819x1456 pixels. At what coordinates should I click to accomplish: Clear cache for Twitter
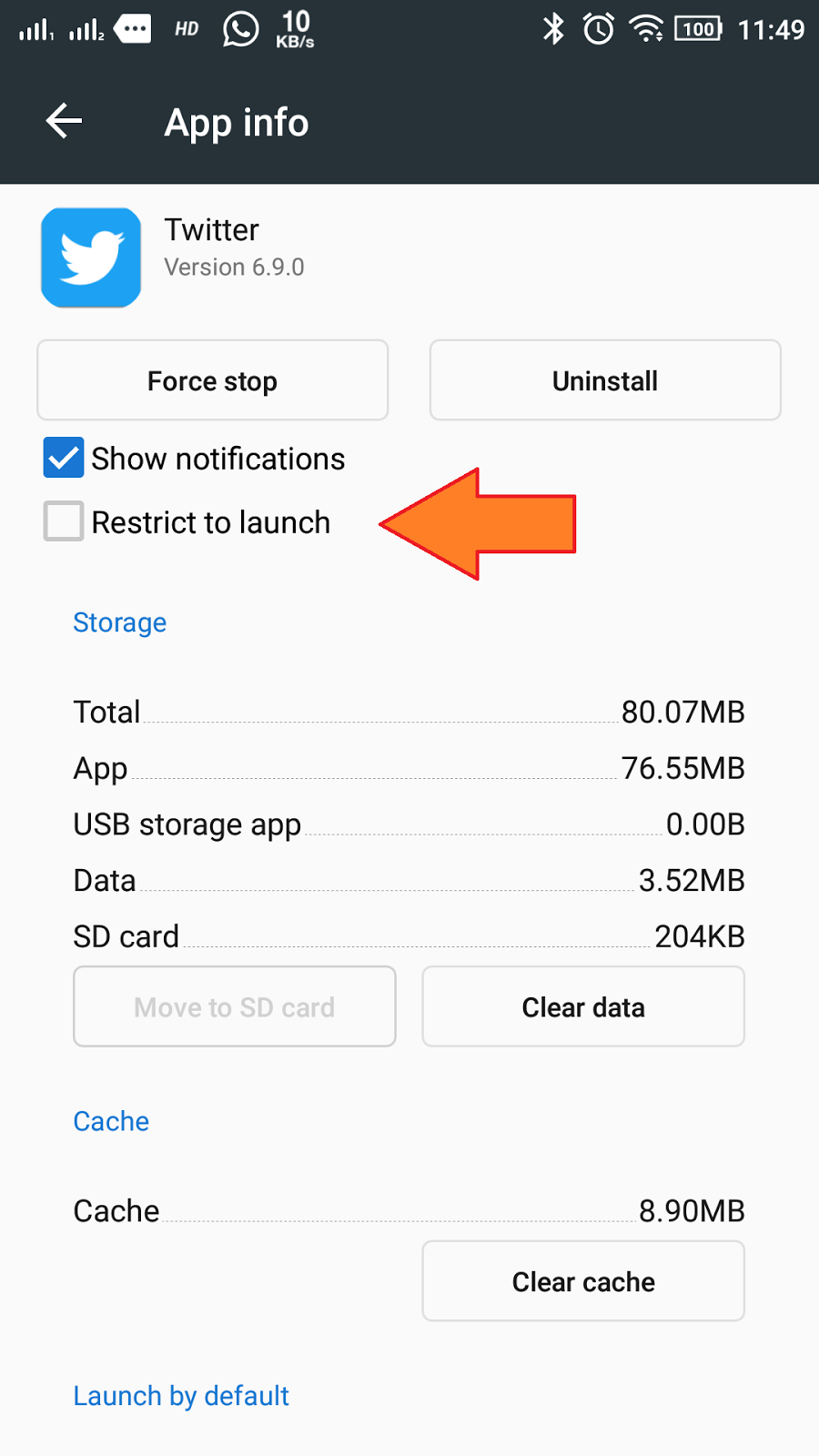583,1281
